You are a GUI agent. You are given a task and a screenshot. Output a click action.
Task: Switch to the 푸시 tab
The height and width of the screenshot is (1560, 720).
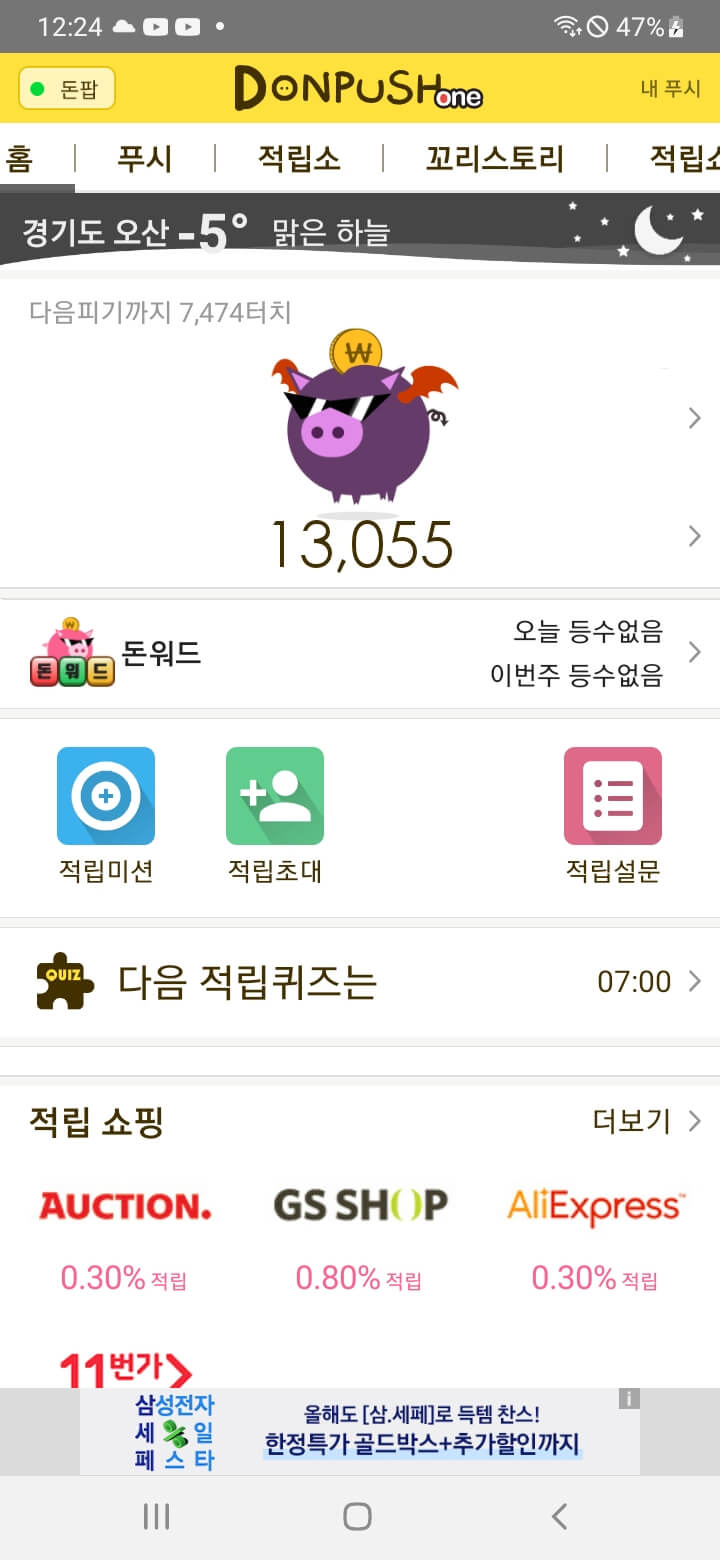pos(145,158)
